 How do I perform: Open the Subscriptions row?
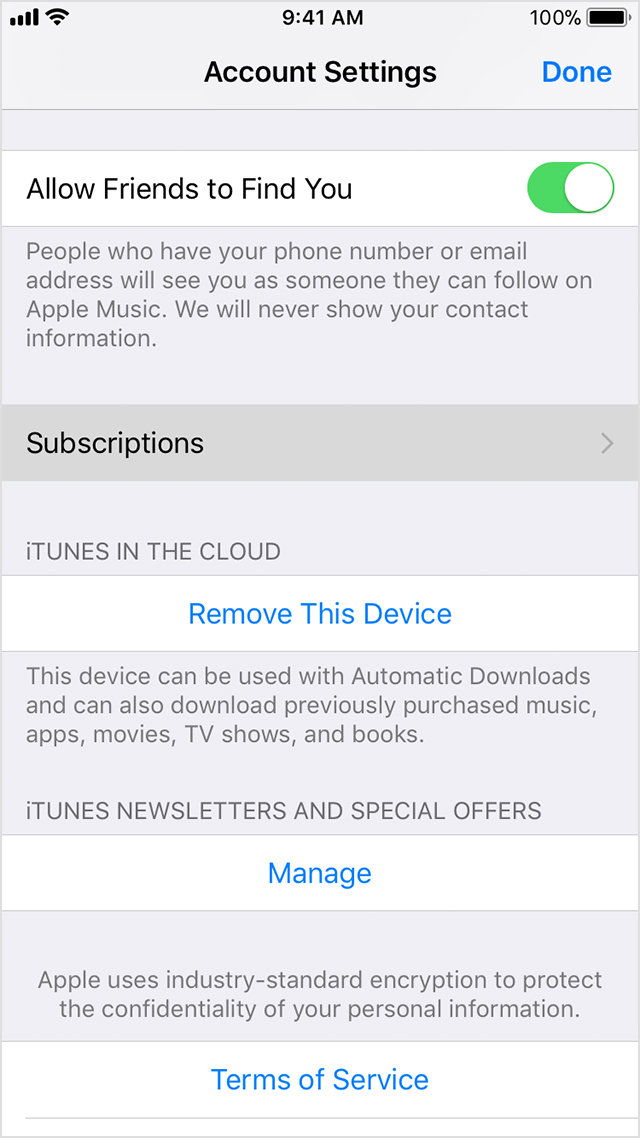[x=320, y=443]
